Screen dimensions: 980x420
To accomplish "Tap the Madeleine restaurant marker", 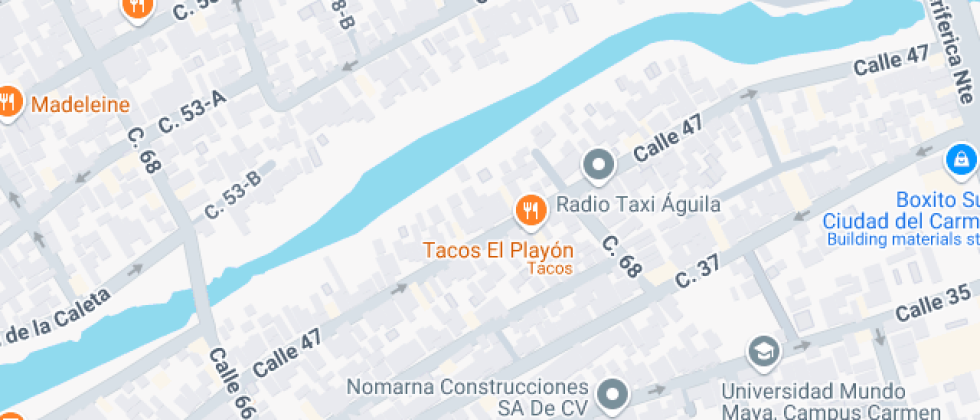I will pos(11,102).
